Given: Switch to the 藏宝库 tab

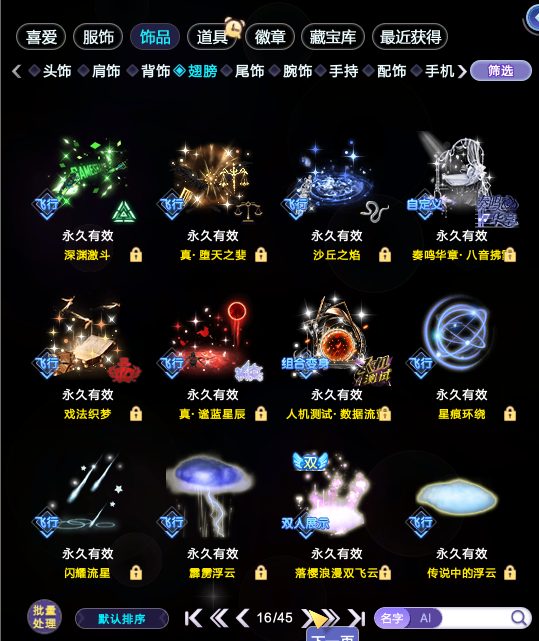Looking at the screenshot, I should point(332,37).
